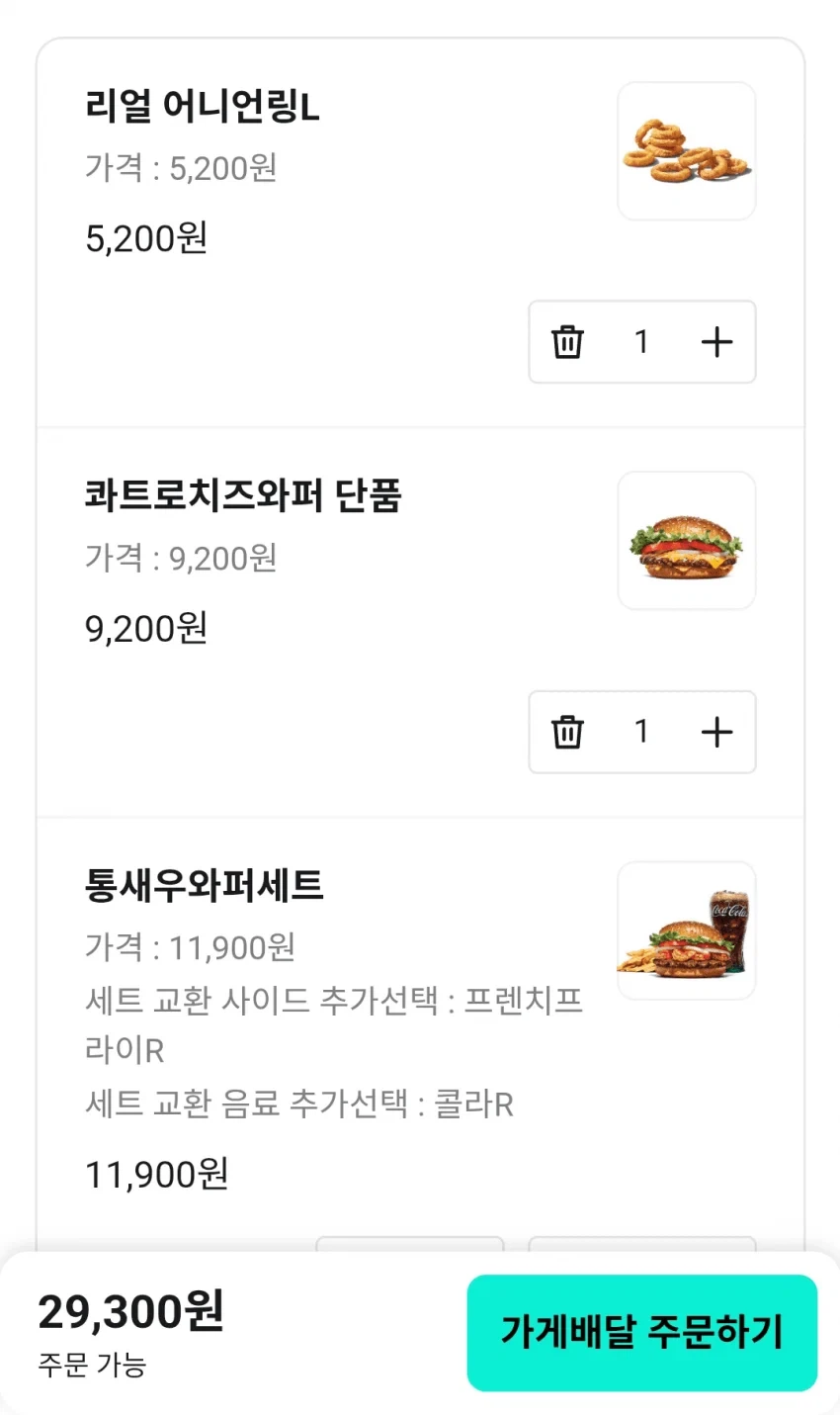Click the plus icon for 리얼 어니언링L

[716, 342]
